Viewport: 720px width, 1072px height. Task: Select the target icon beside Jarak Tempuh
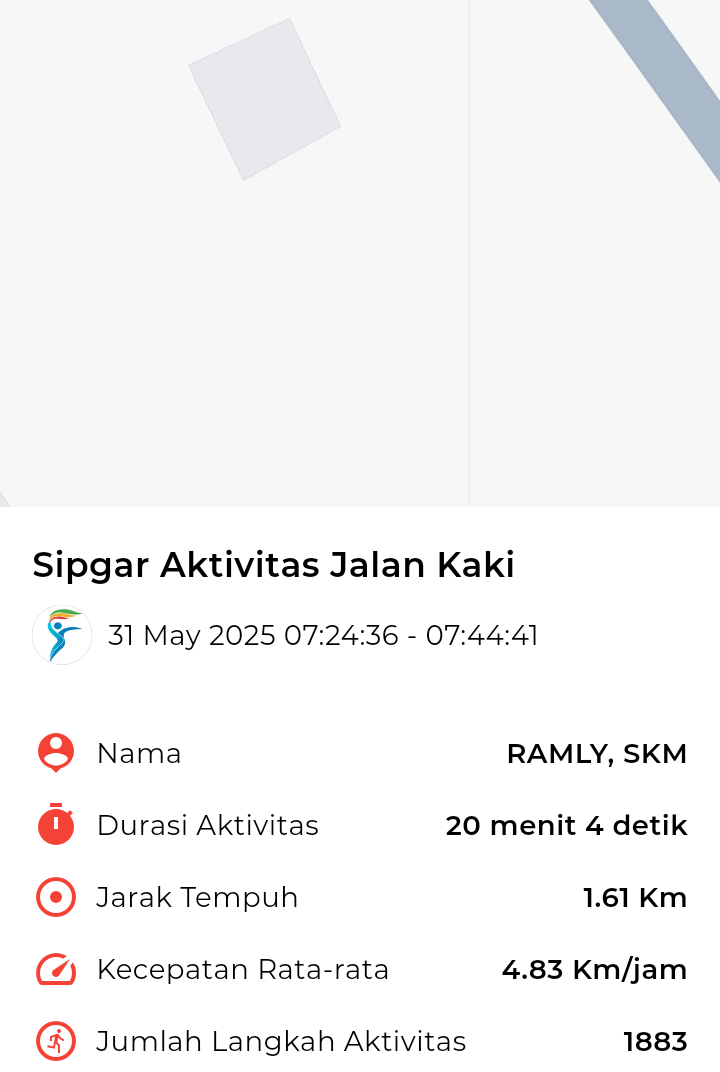[55, 897]
